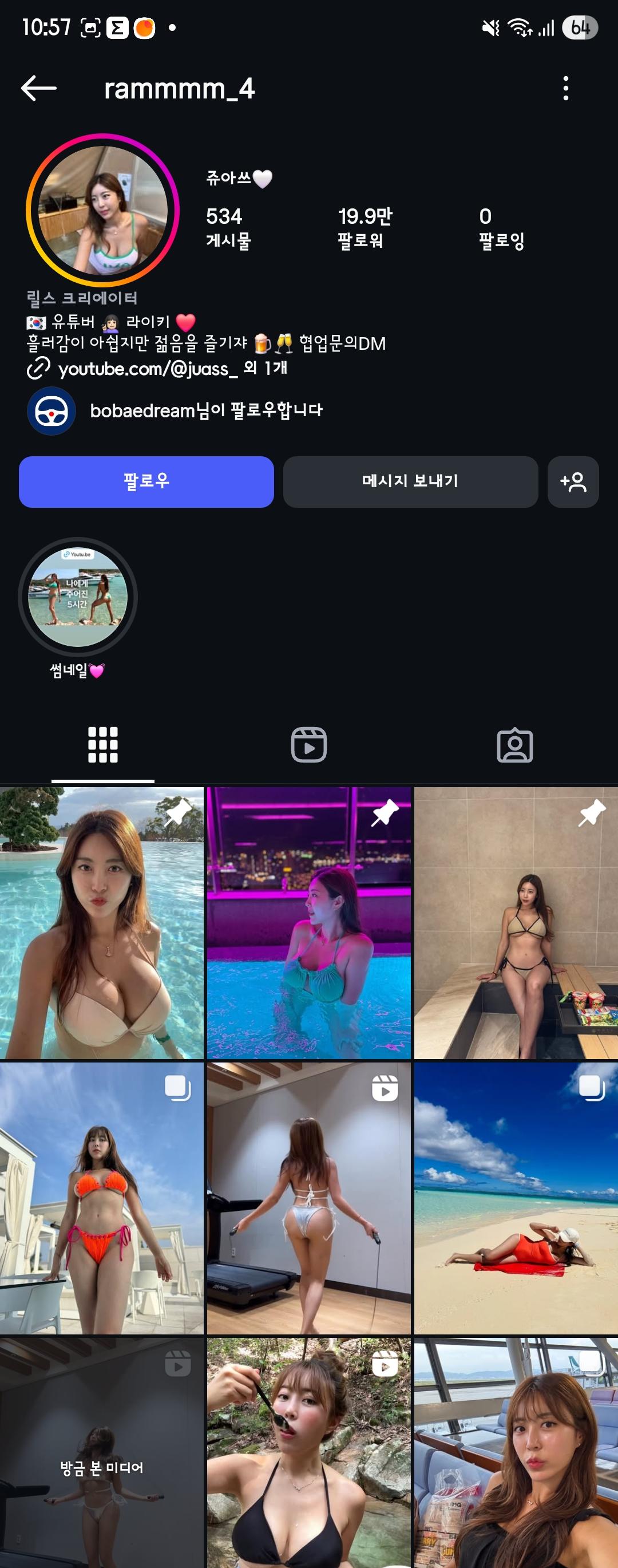View the 19.9만 팔로워 followers list

pos(365,228)
